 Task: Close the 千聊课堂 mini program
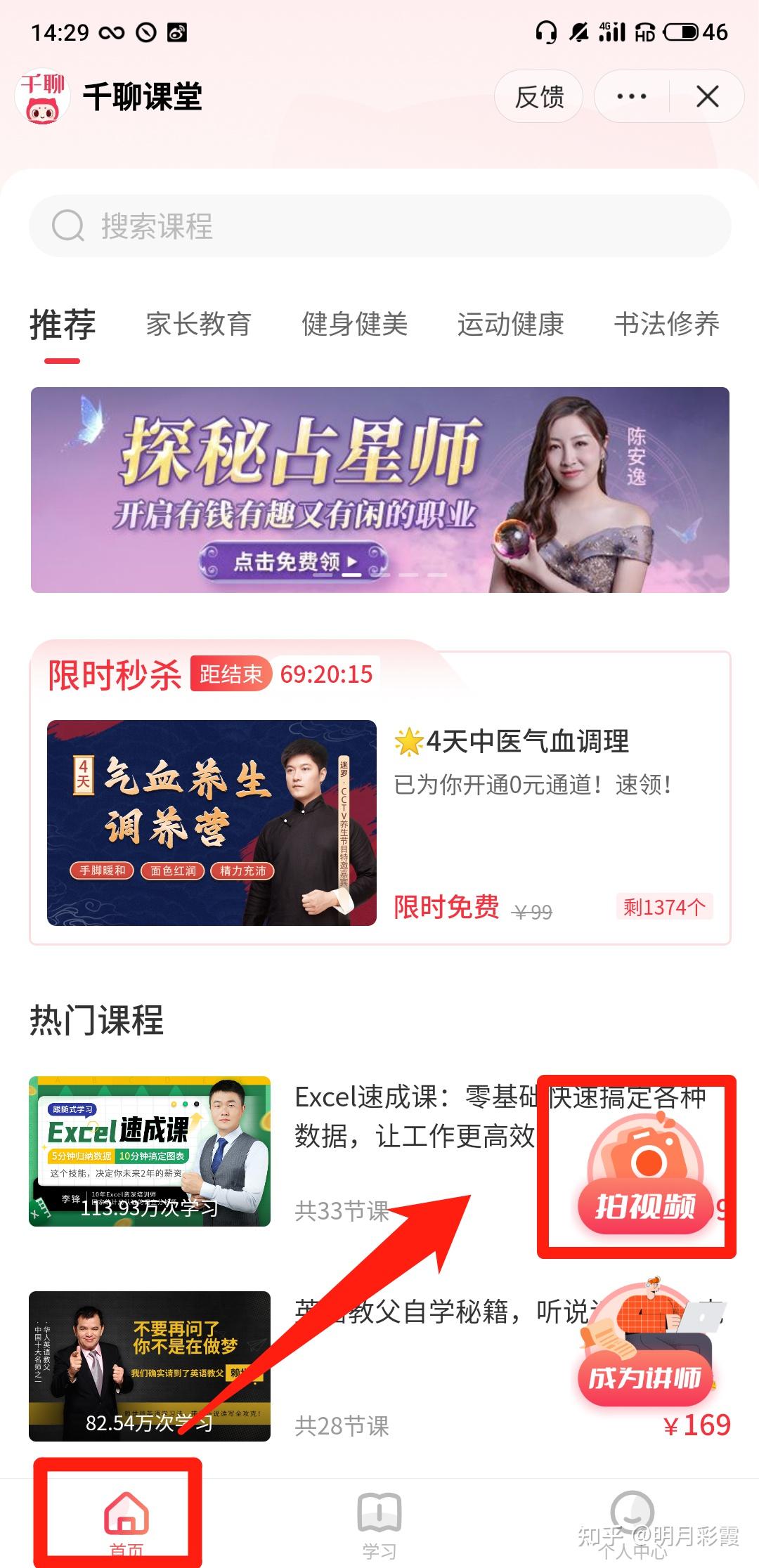(x=707, y=97)
